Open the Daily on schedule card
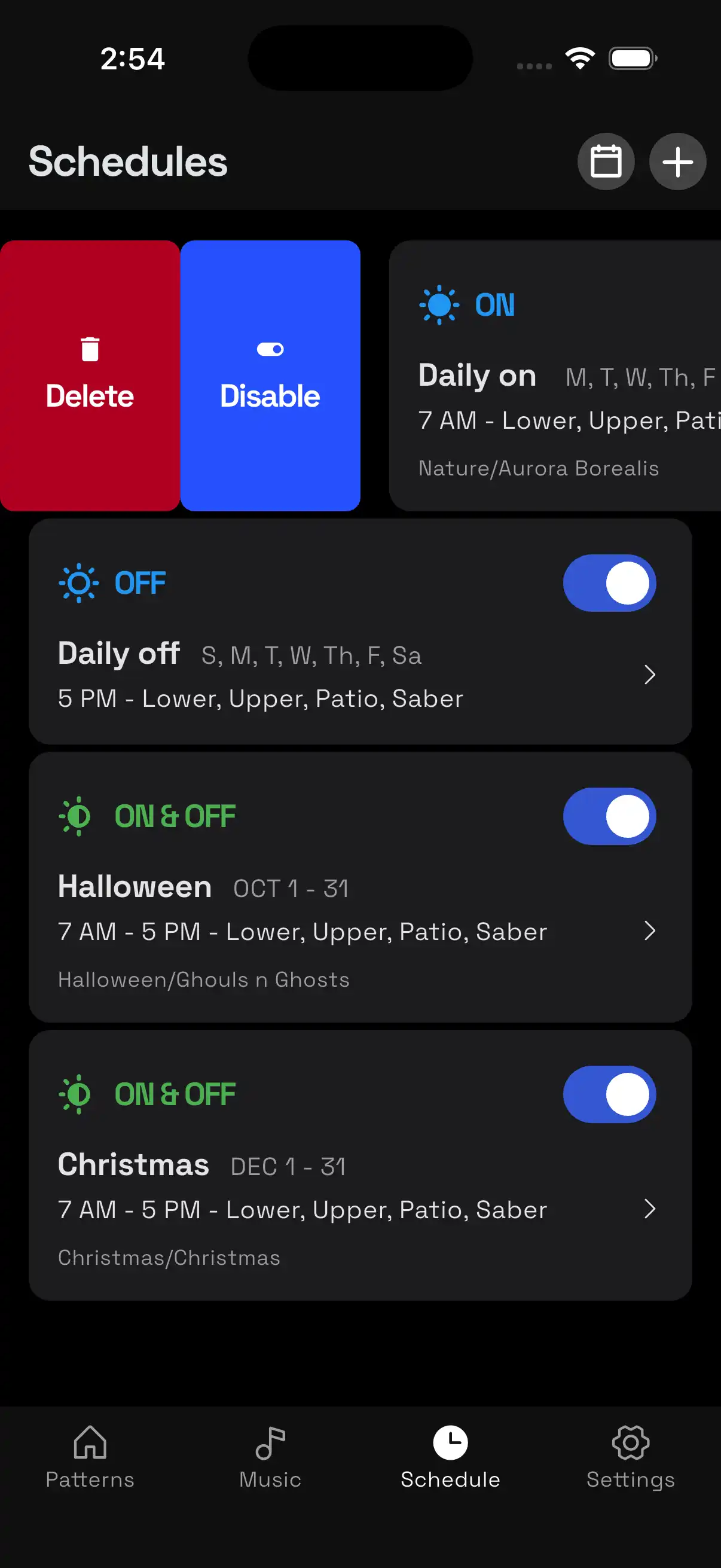The image size is (721, 1568). point(555,376)
